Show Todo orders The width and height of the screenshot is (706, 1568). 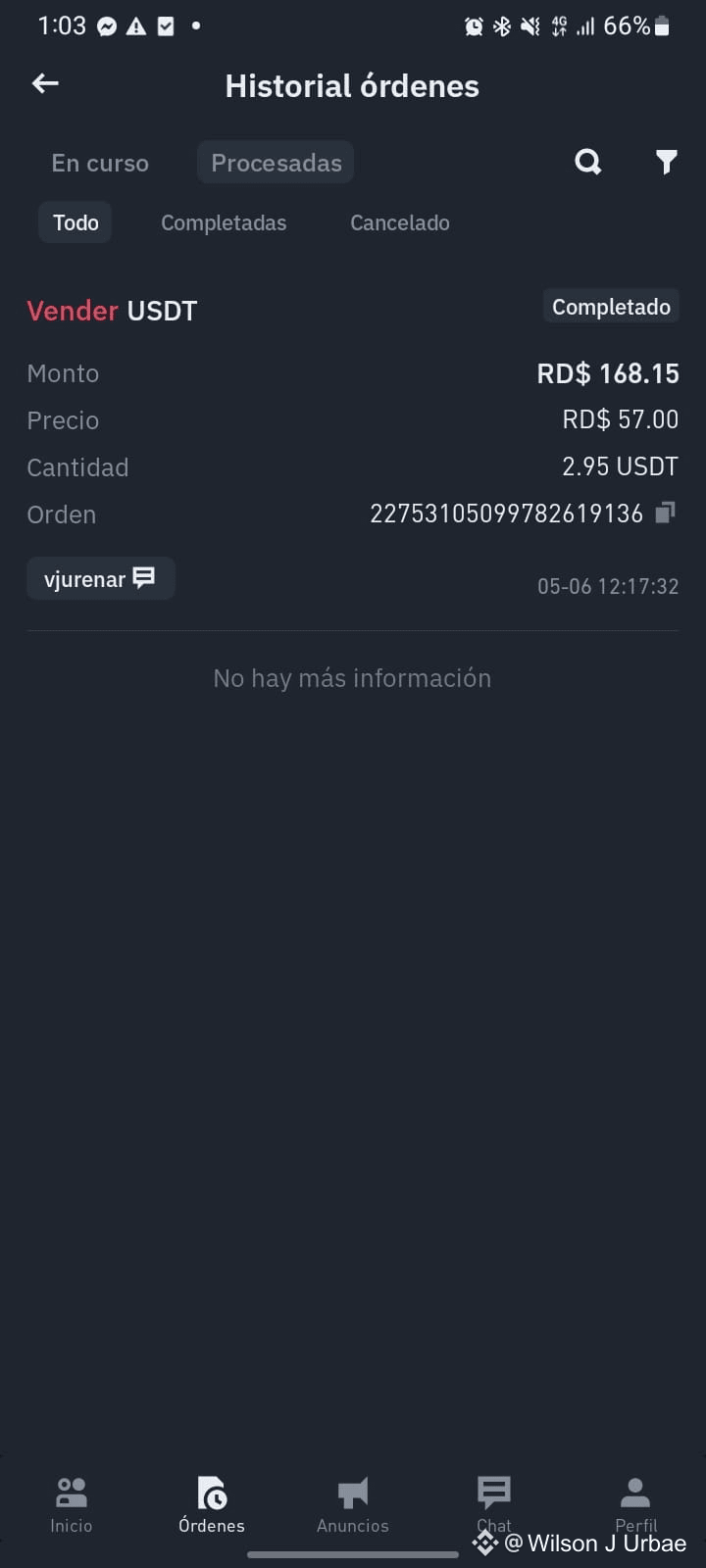pos(76,222)
